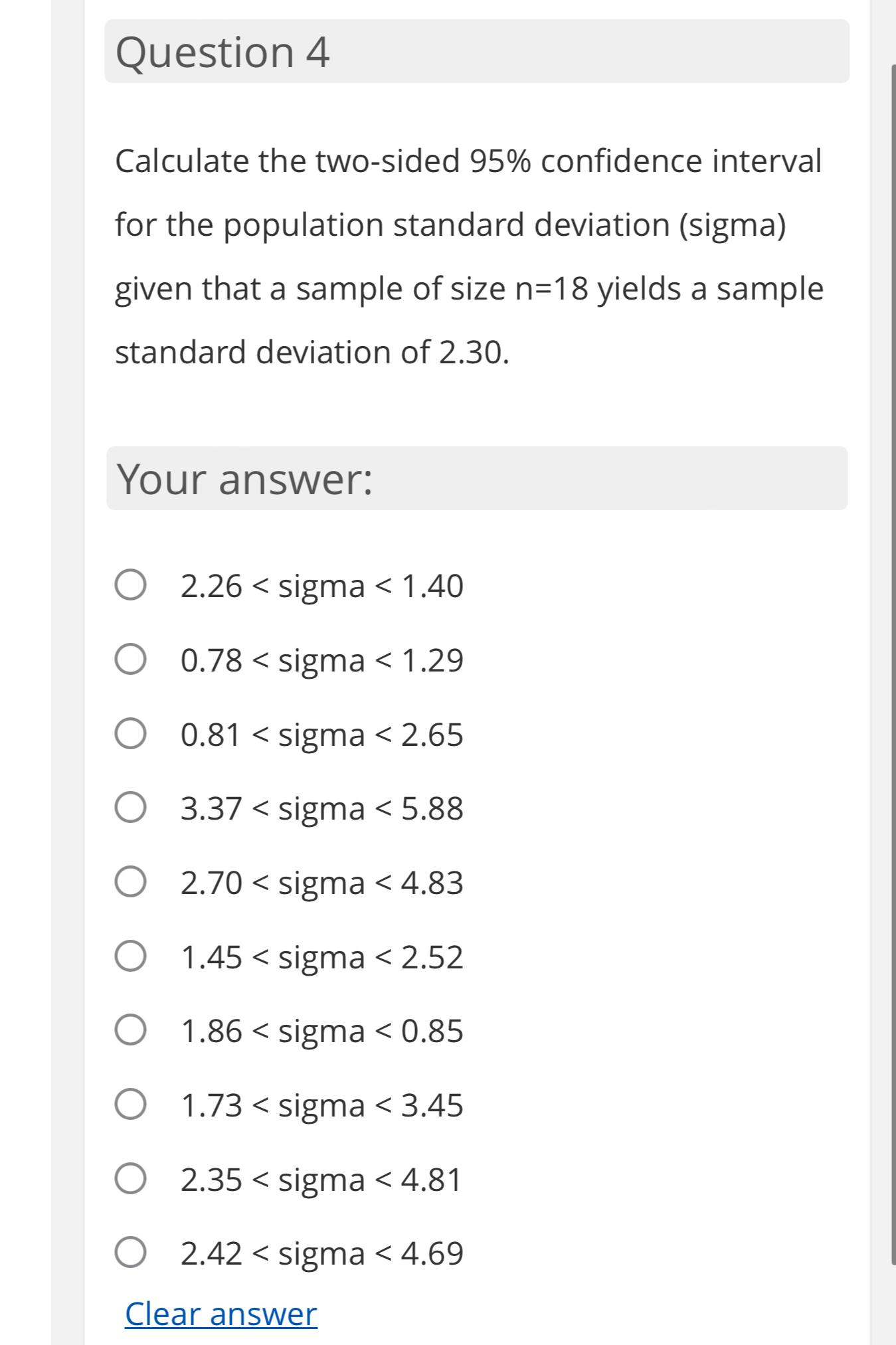896x1345 pixels.
Task: Click the Your answer heading
Action: [245, 480]
